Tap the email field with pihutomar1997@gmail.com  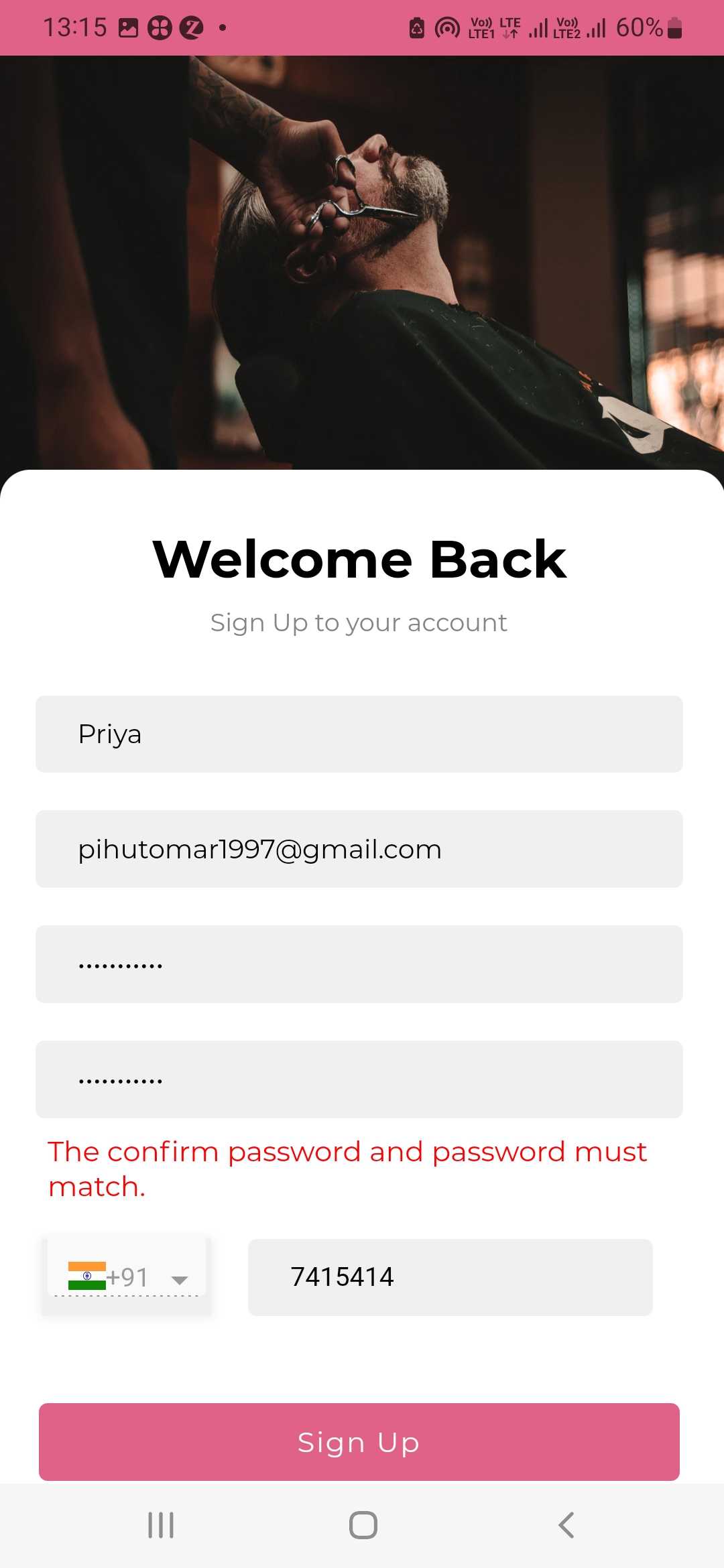(359, 849)
